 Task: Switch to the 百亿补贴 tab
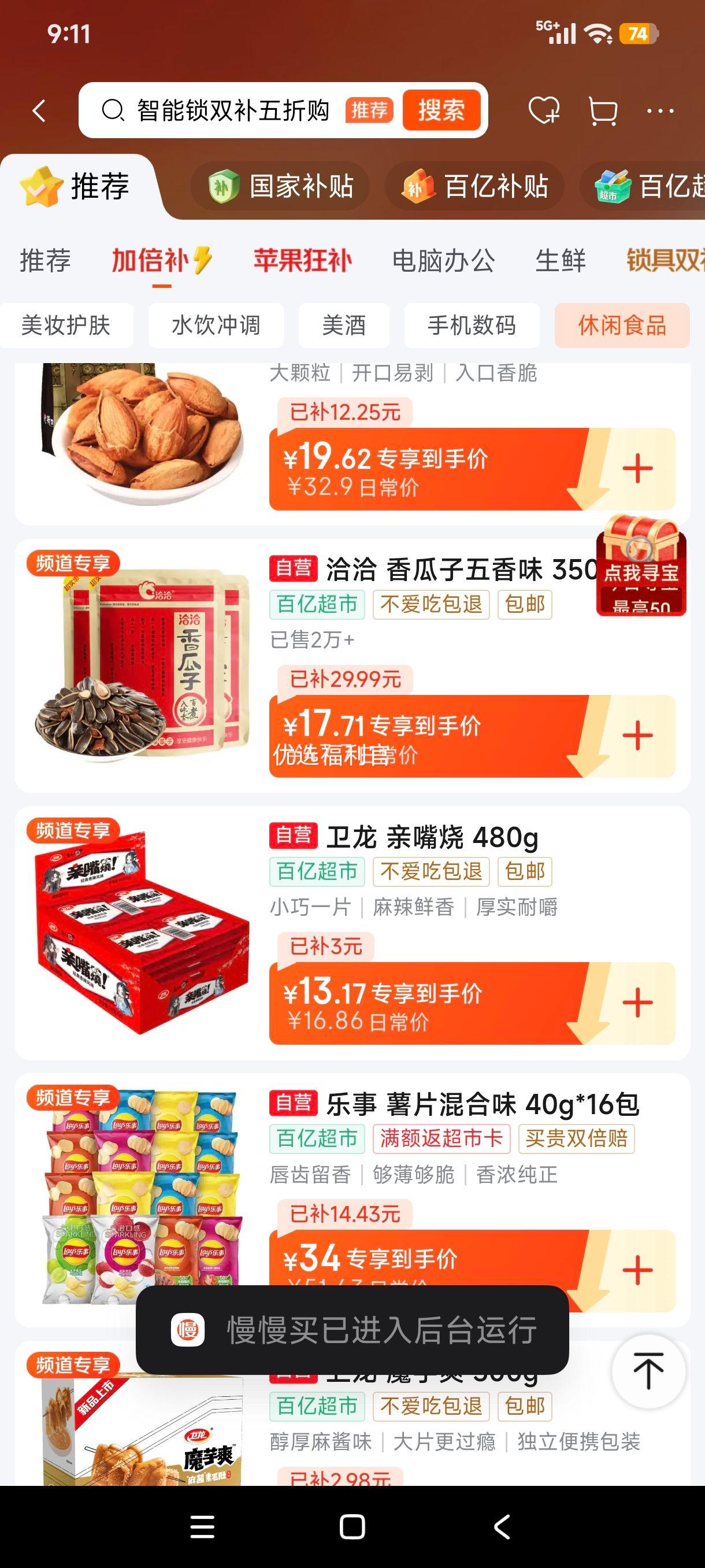point(474,187)
